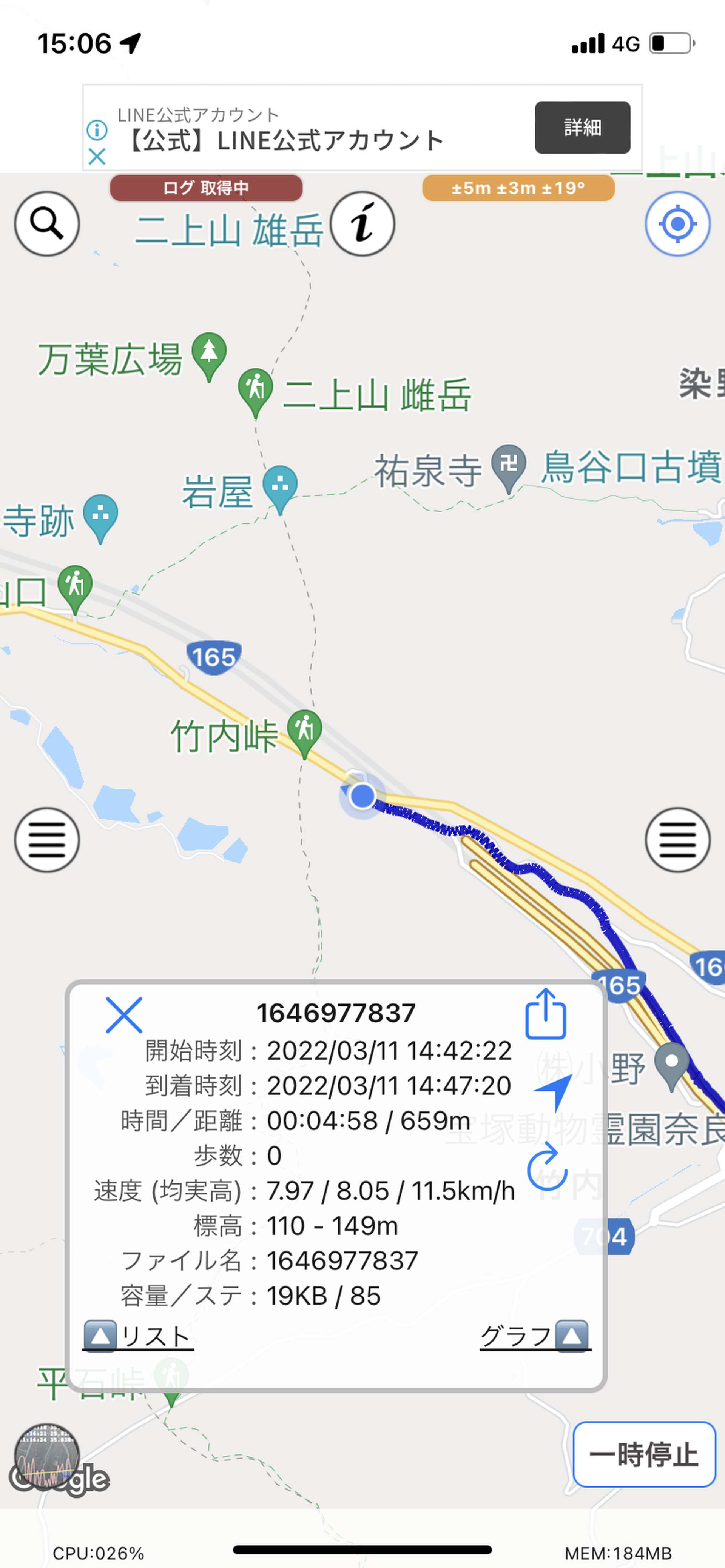Open the map search magnifier
This screenshot has width=725, height=1568.
(x=47, y=224)
